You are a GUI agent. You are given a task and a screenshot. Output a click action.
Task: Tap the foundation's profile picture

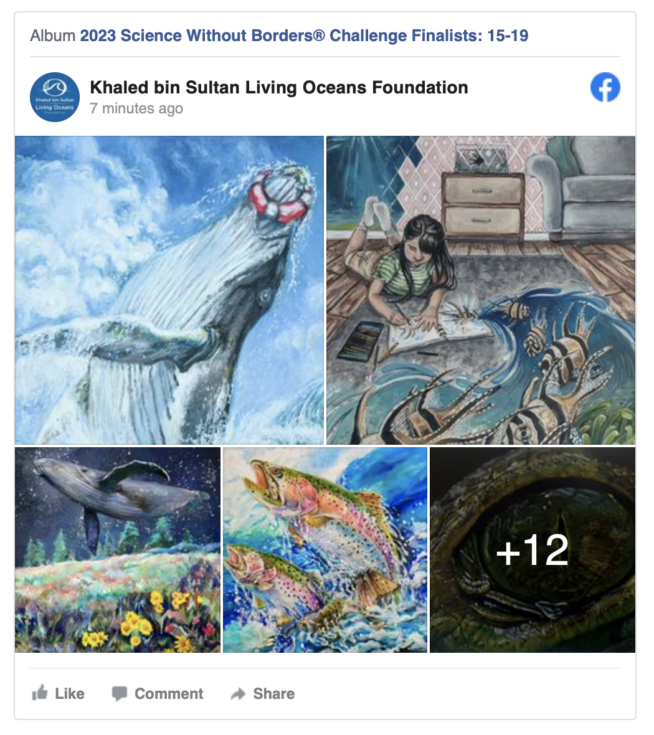tap(55, 97)
